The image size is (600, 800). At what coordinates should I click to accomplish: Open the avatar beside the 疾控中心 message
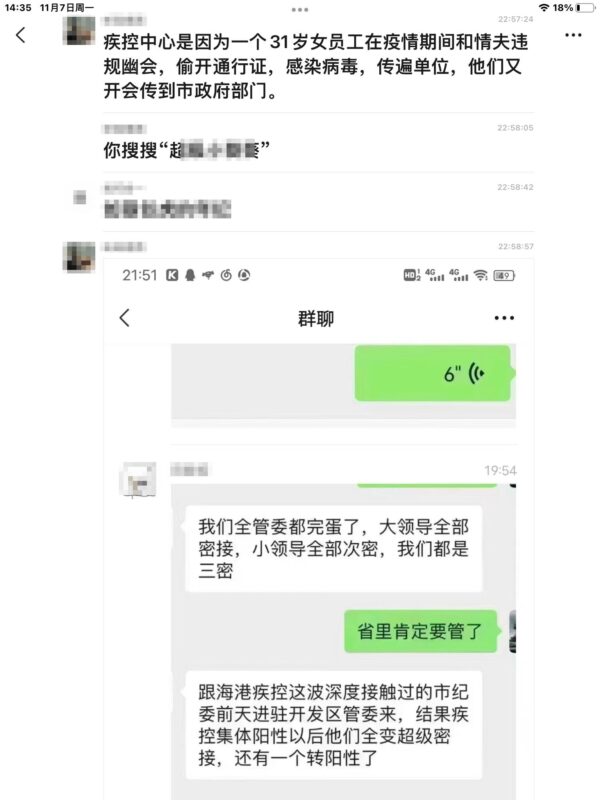pyautogui.click(x=80, y=33)
